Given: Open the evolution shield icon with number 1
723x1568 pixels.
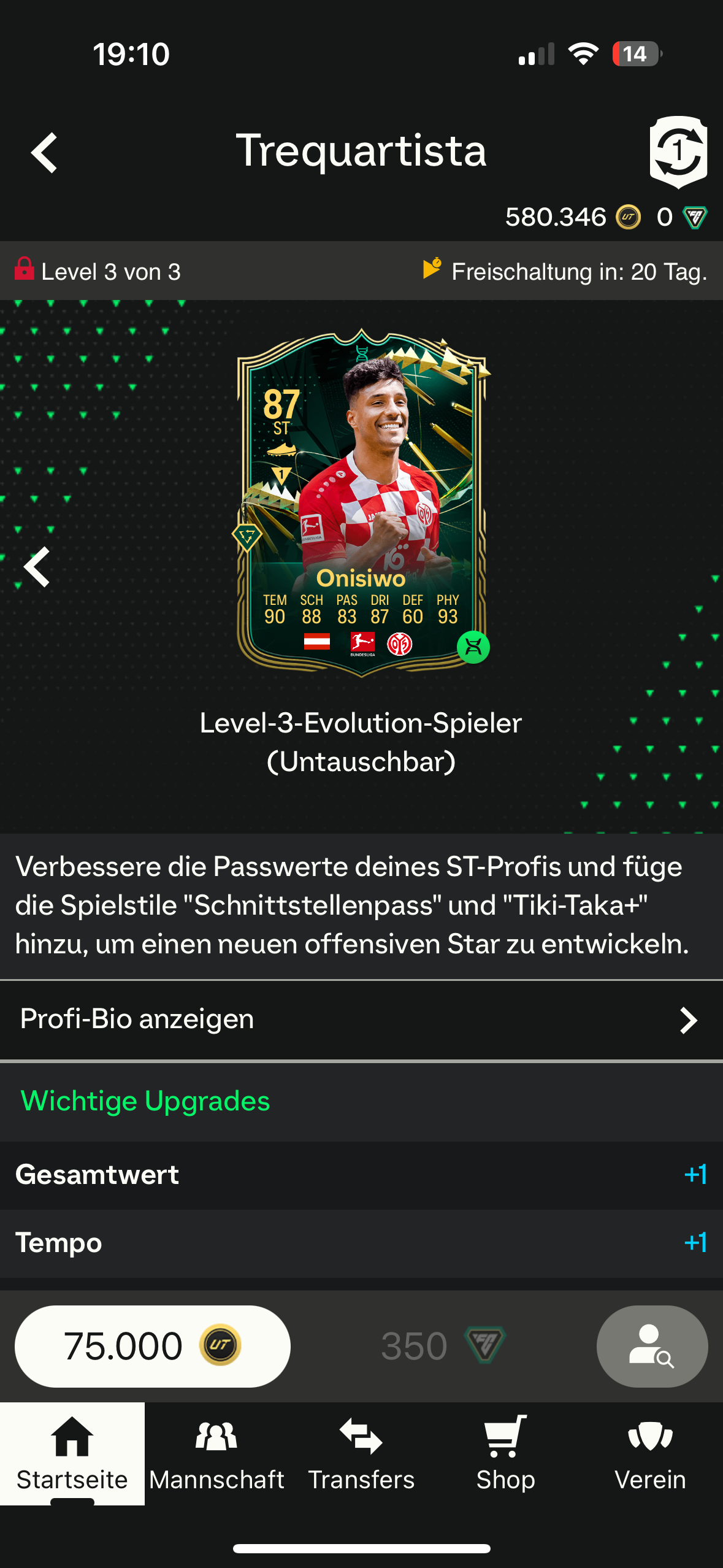Looking at the screenshot, I should [x=678, y=152].
